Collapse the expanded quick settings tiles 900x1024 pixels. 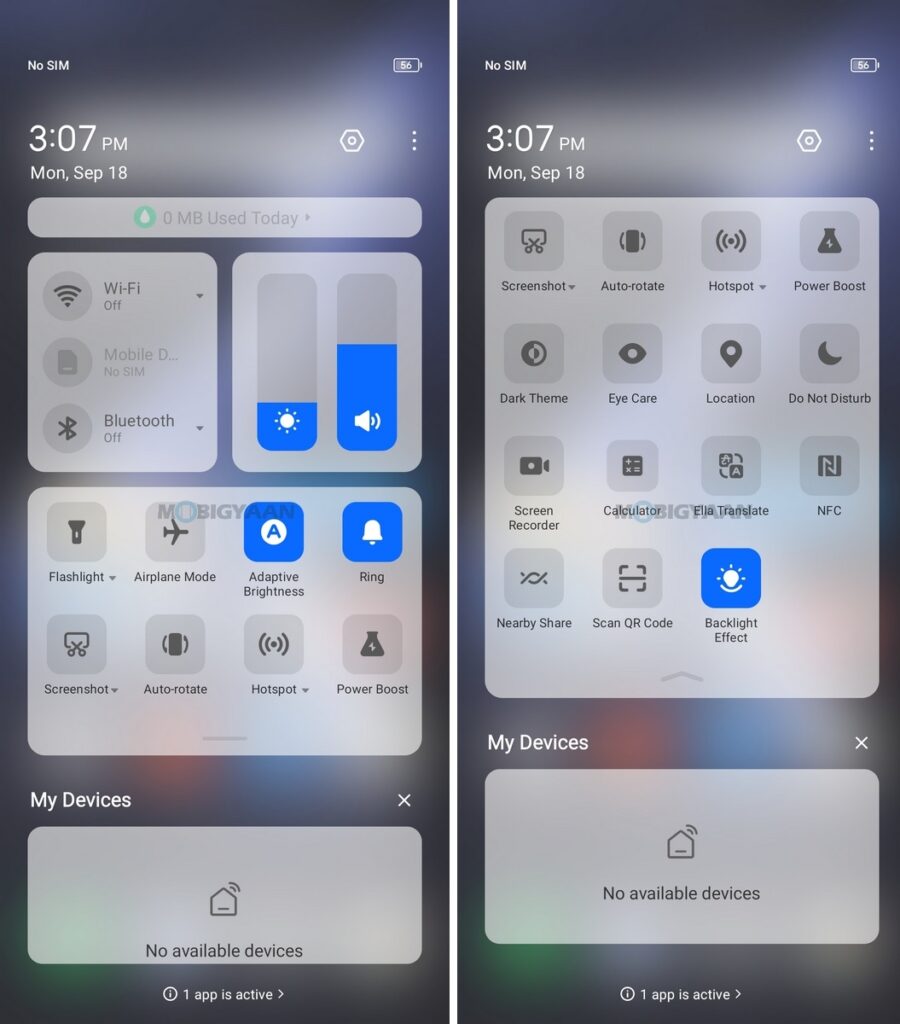pyautogui.click(x=682, y=677)
